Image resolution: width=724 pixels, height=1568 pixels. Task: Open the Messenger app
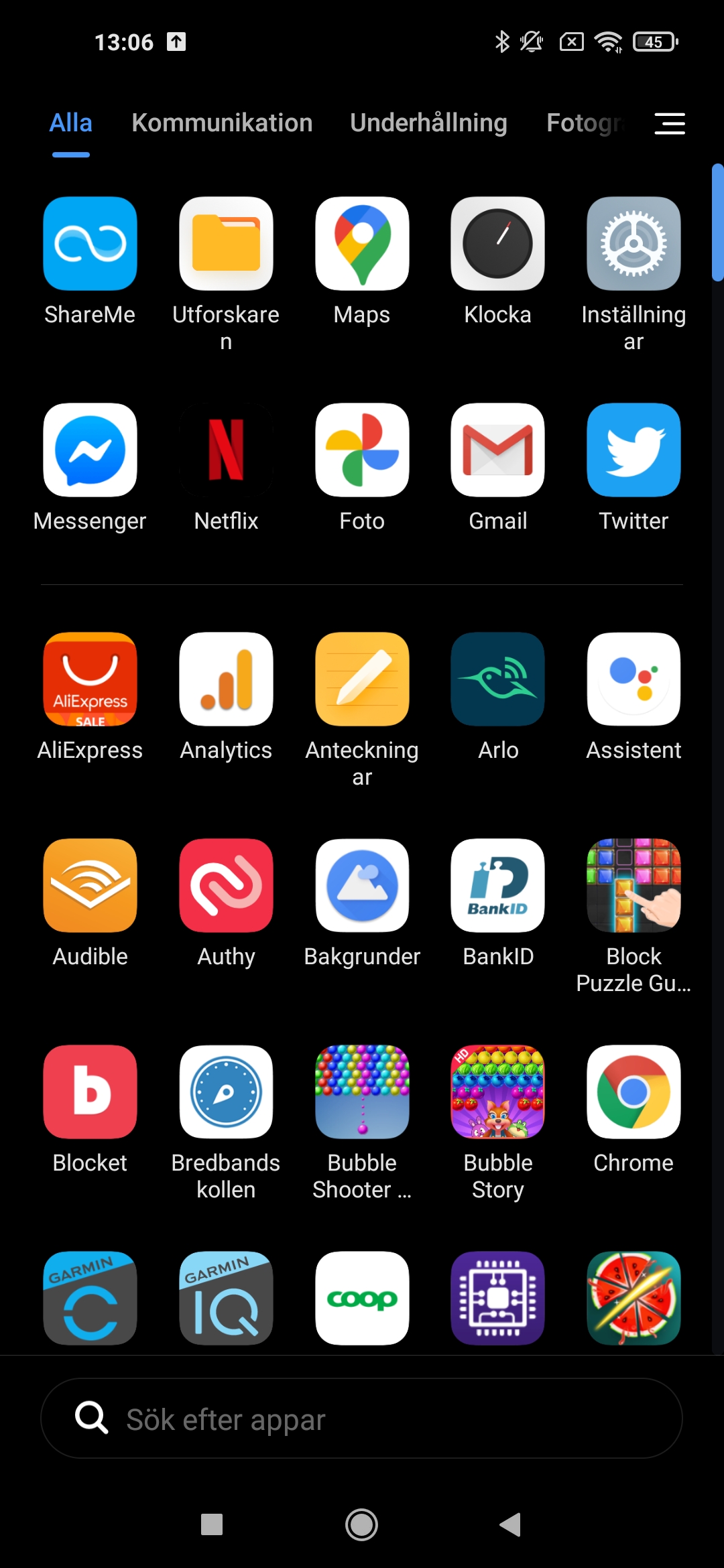pos(90,450)
